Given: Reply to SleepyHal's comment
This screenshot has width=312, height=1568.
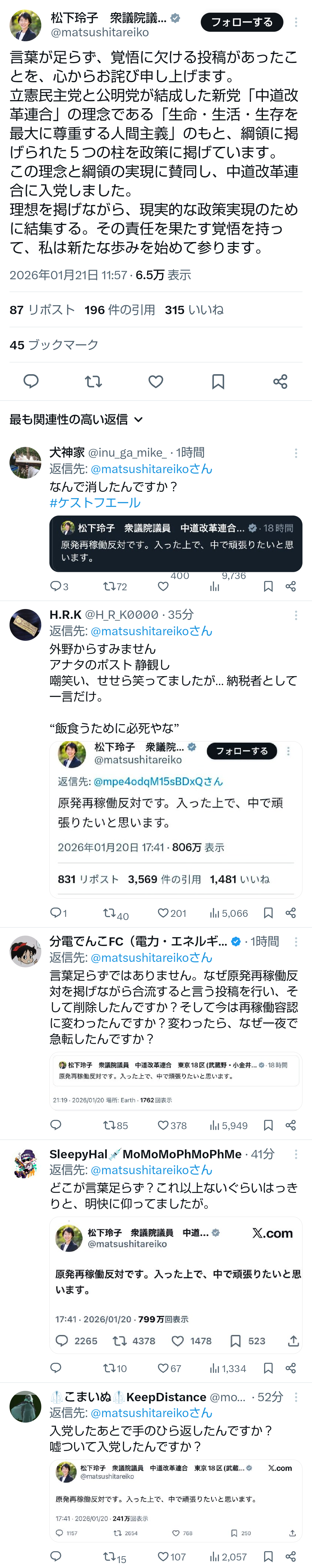Looking at the screenshot, I should click(x=55, y=1368).
